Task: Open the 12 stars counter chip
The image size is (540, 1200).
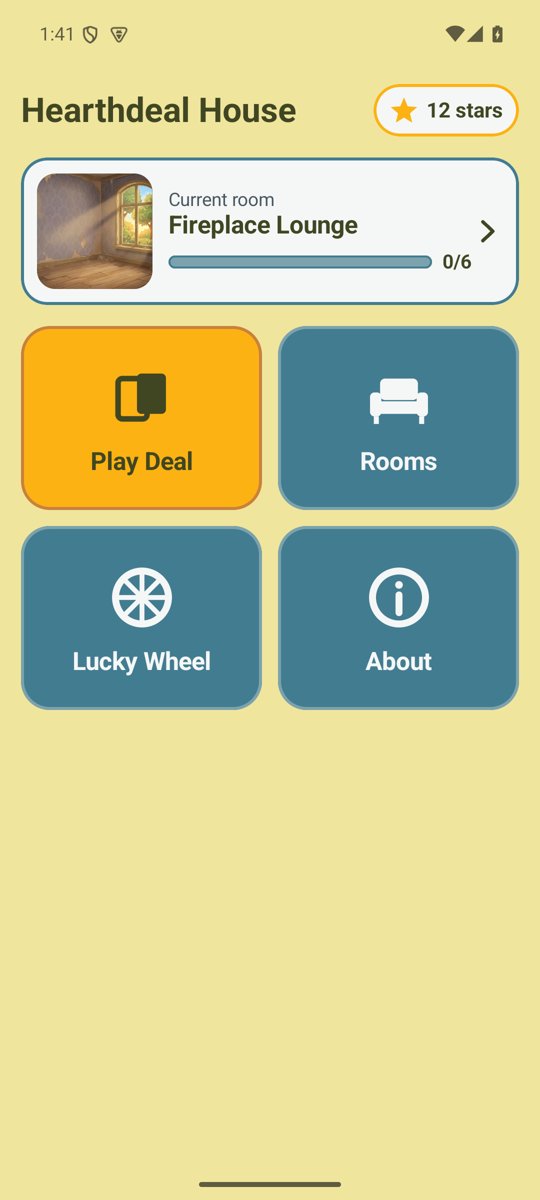Action: (x=446, y=110)
